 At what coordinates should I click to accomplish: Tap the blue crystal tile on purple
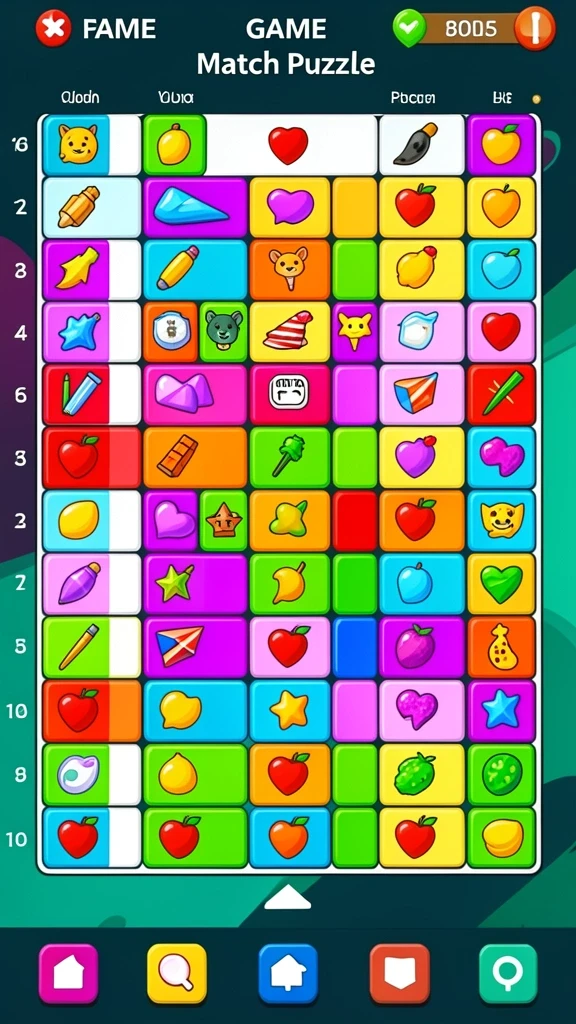pyautogui.click(x=195, y=207)
